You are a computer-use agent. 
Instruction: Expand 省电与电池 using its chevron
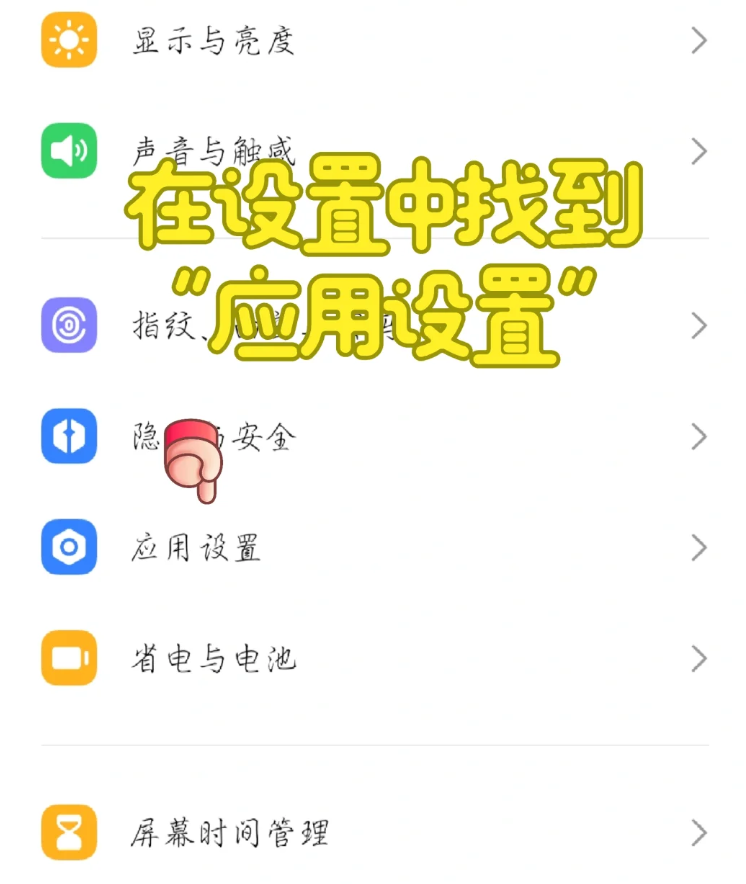[699, 659]
